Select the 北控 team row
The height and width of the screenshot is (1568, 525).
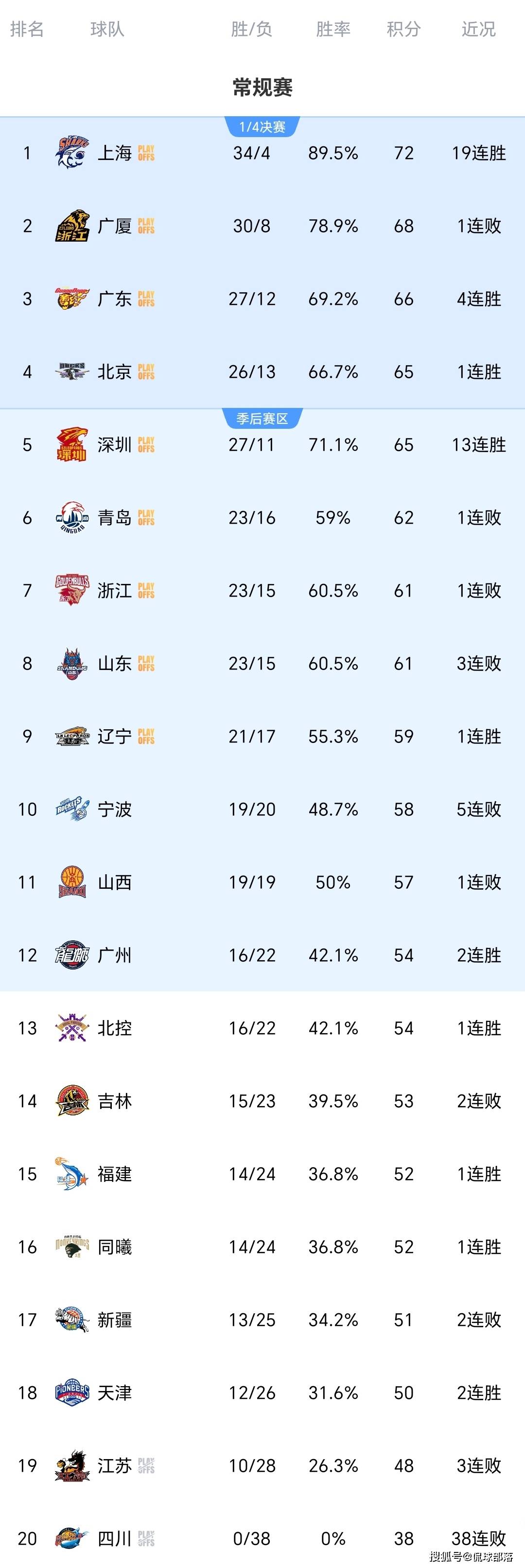point(114,1028)
